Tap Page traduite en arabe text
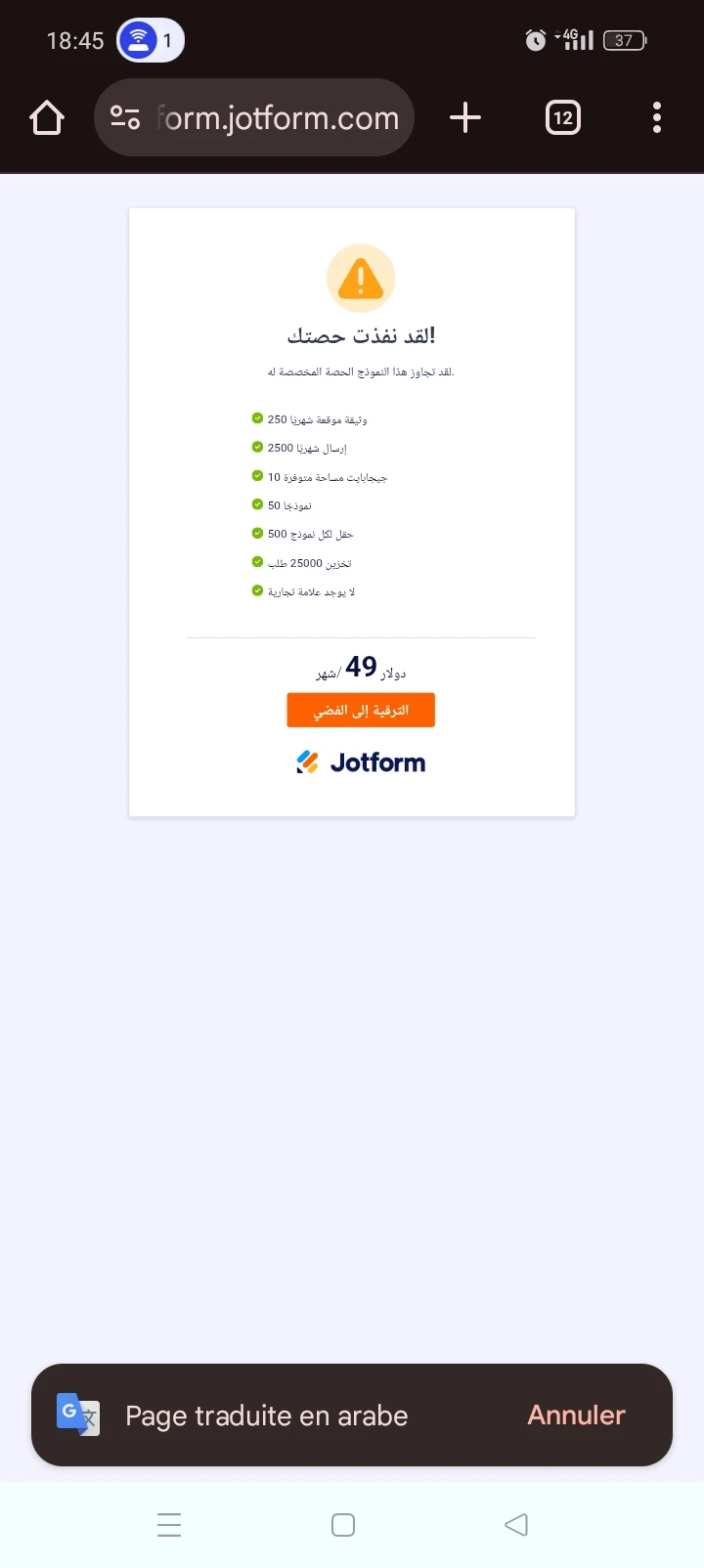This screenshot has height=1568, width=704. tap(265, 1415)
